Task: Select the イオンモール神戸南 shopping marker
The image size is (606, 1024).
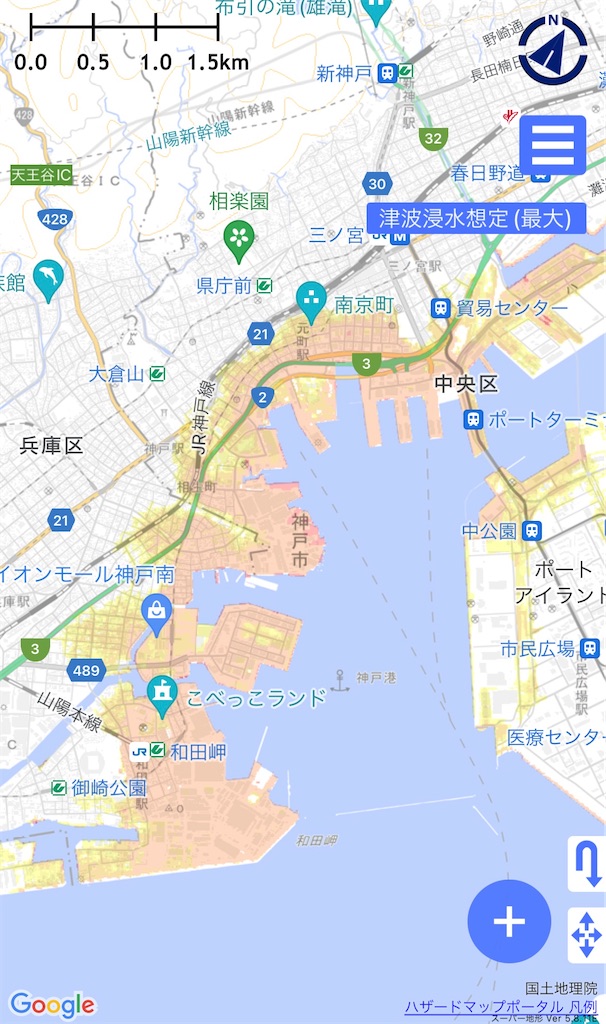Action: [156, 610]
